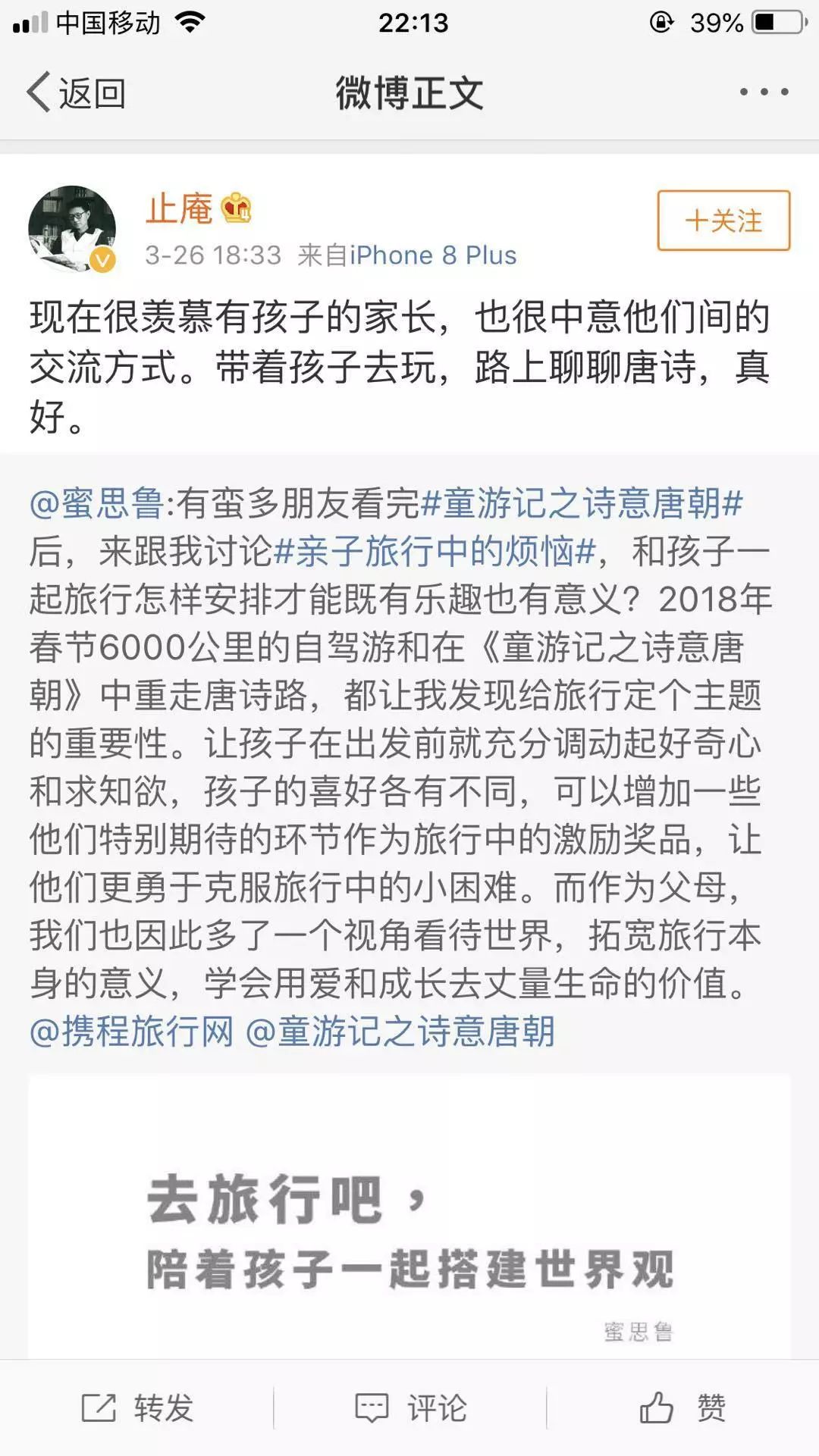Open 评论 to comment
Viewport: 819px width, 1456px height.
tap(410, 1408)
